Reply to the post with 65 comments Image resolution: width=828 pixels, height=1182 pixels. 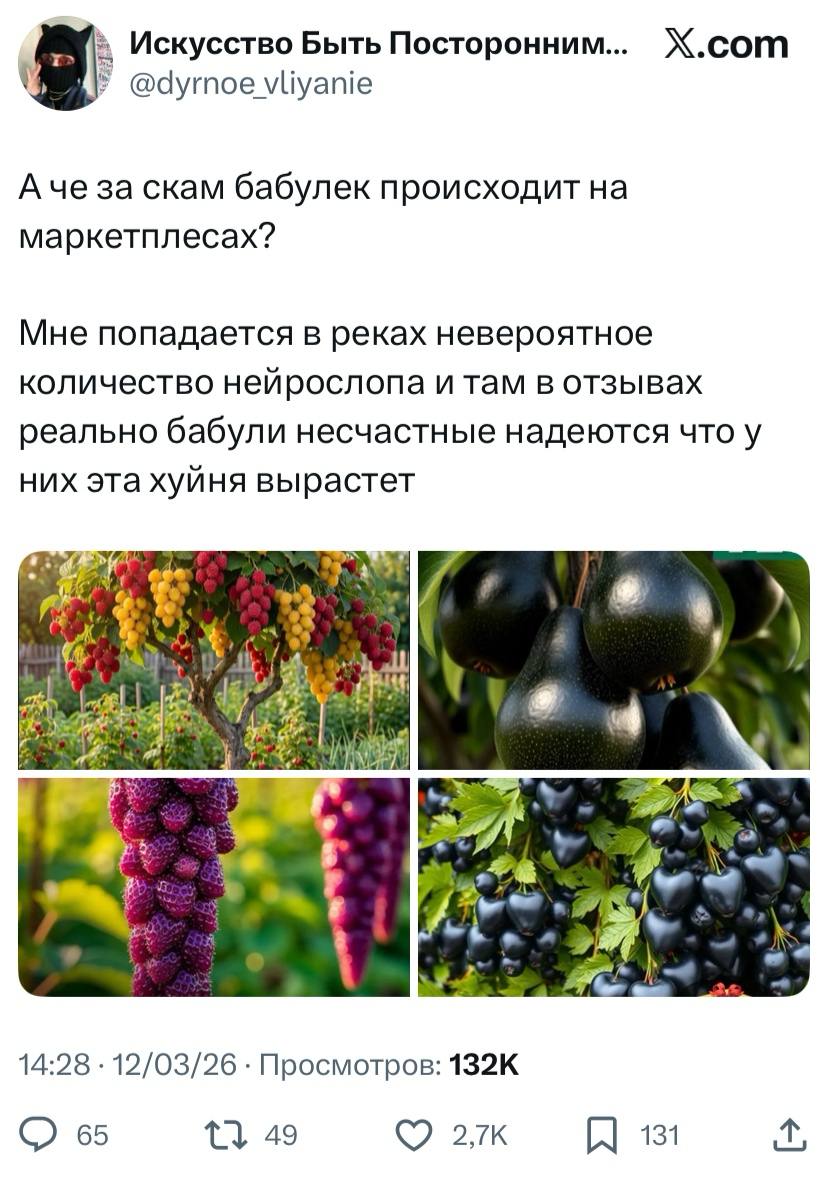point(42,1134)
